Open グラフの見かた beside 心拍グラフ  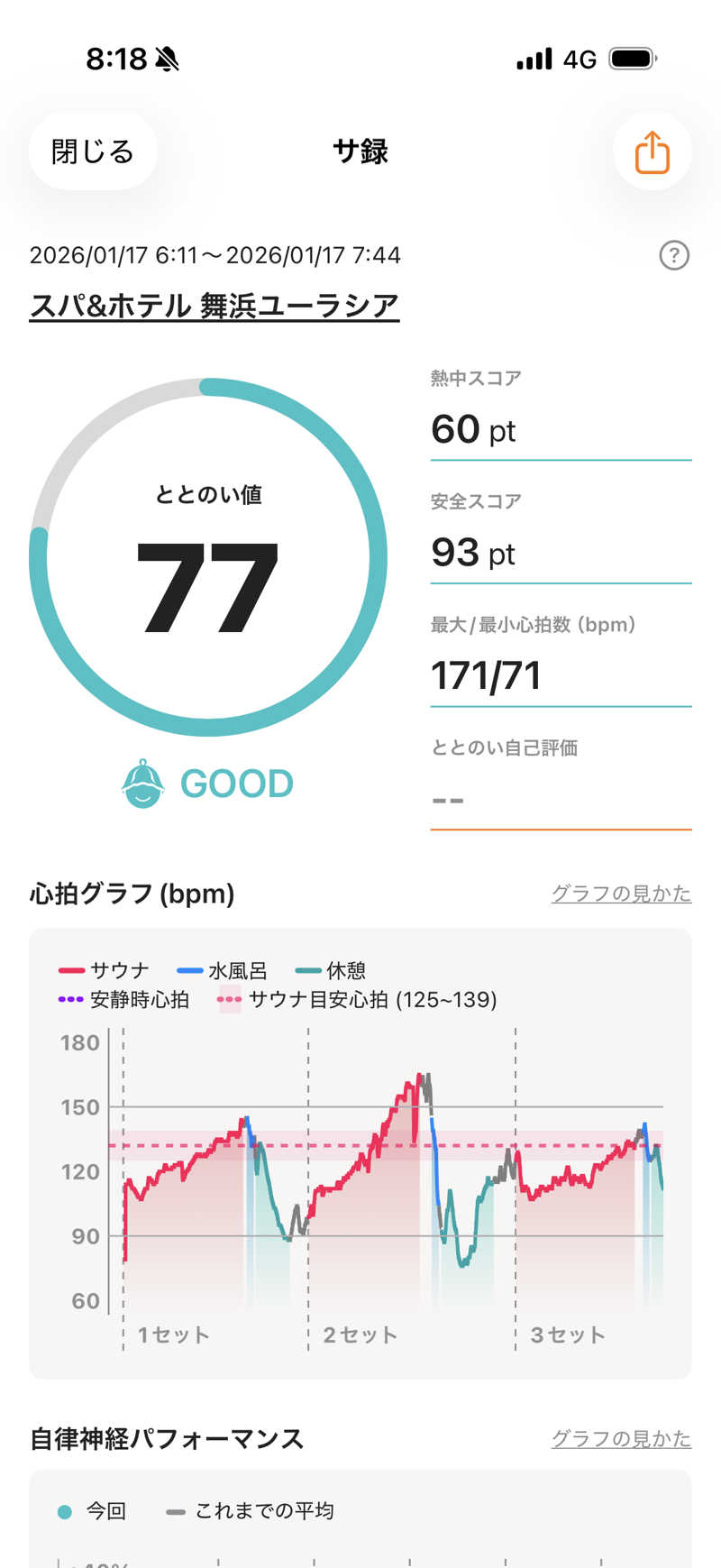click(x=621, y=894)
